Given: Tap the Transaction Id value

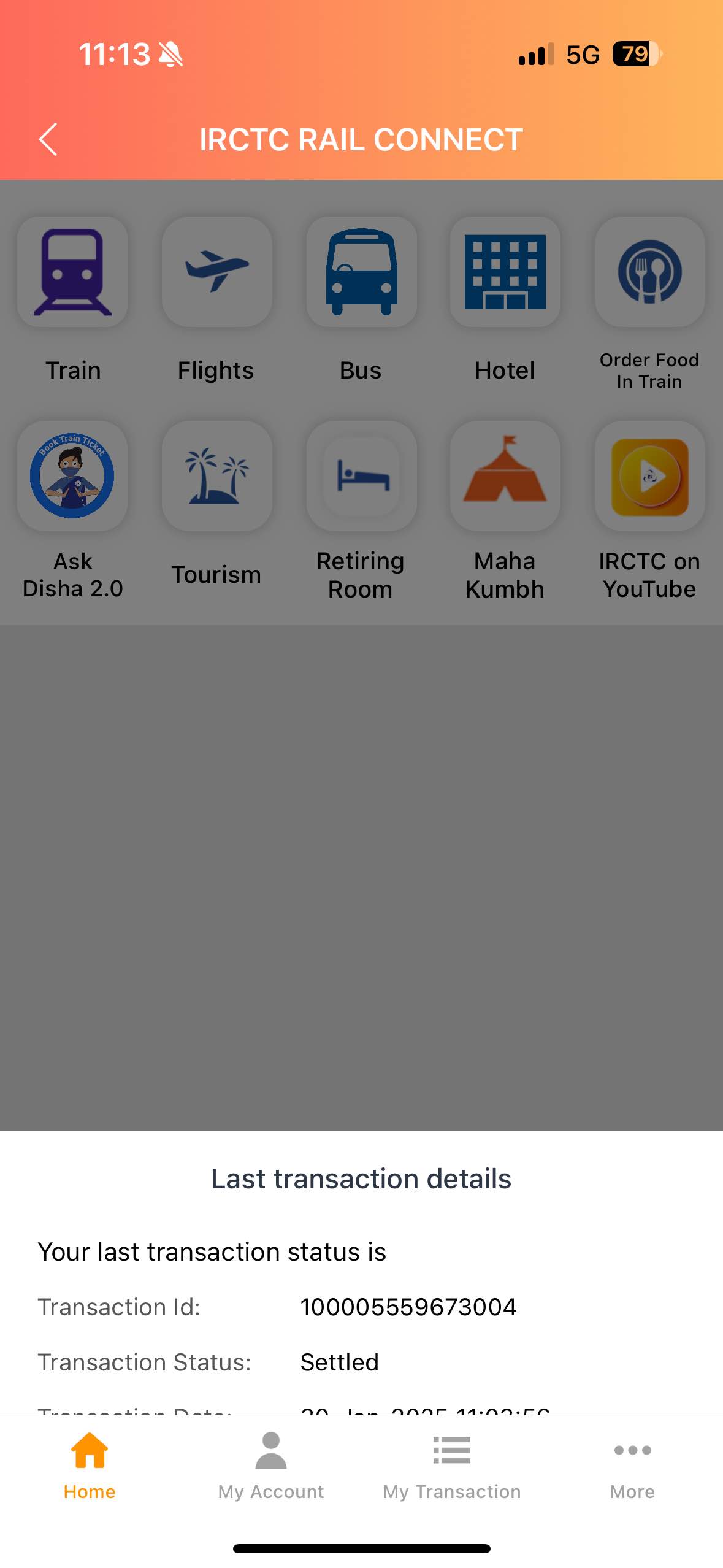Looking at the screenshot, I should tap(409, 1307).
